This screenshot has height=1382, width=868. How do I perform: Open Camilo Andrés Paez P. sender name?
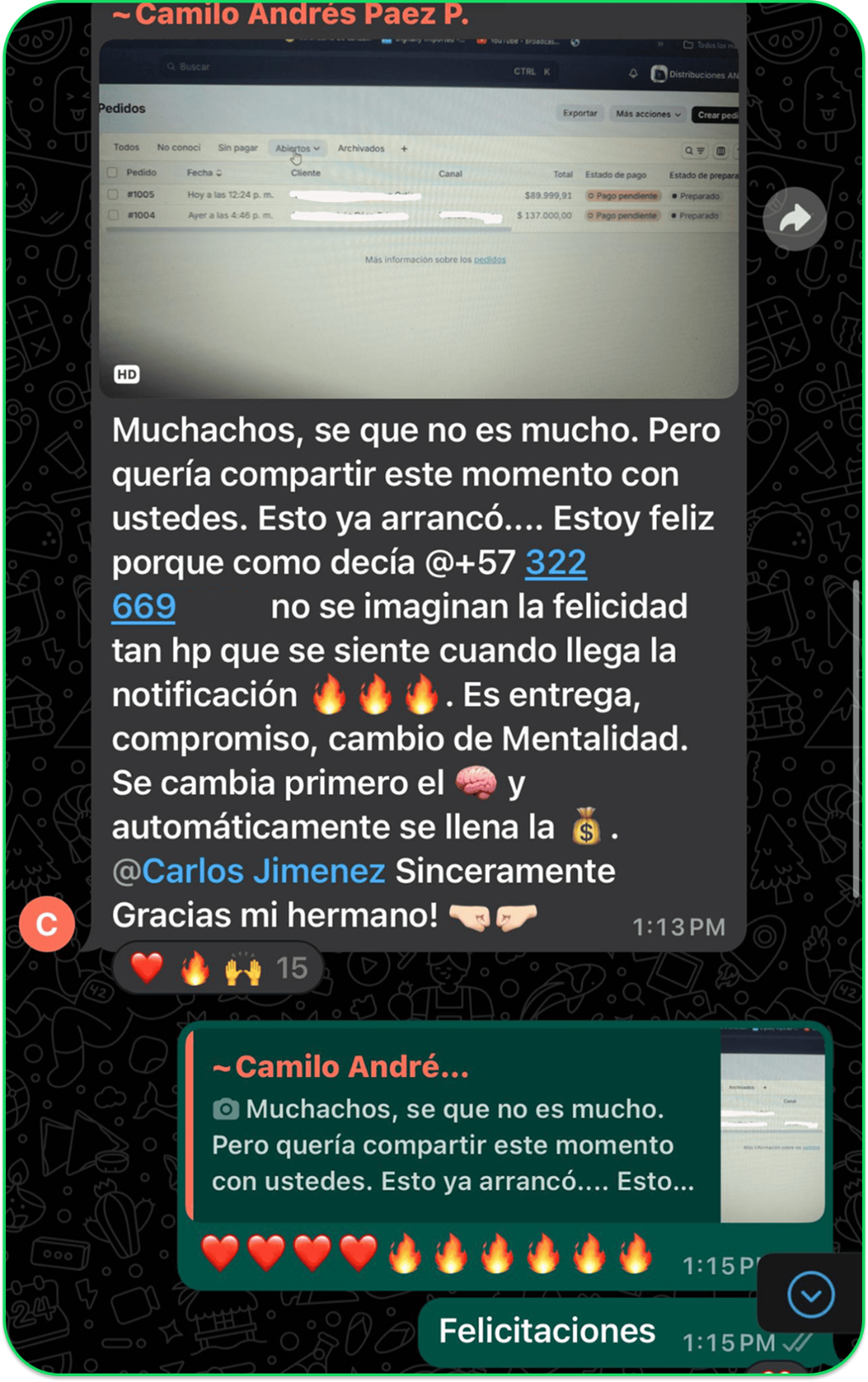(x=291, y=14)
